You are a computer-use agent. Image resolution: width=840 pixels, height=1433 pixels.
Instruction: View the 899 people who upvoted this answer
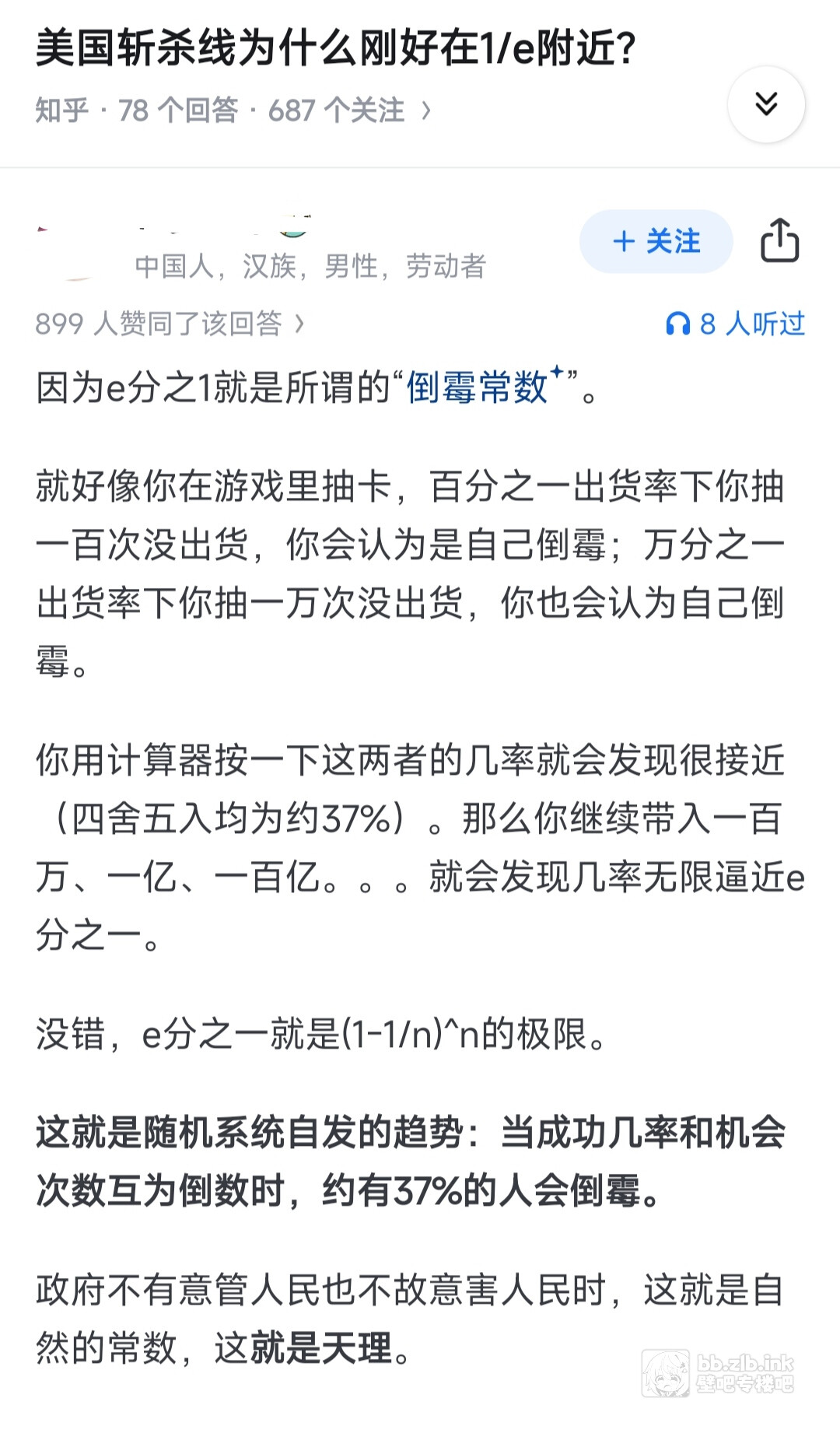[170, 324]
